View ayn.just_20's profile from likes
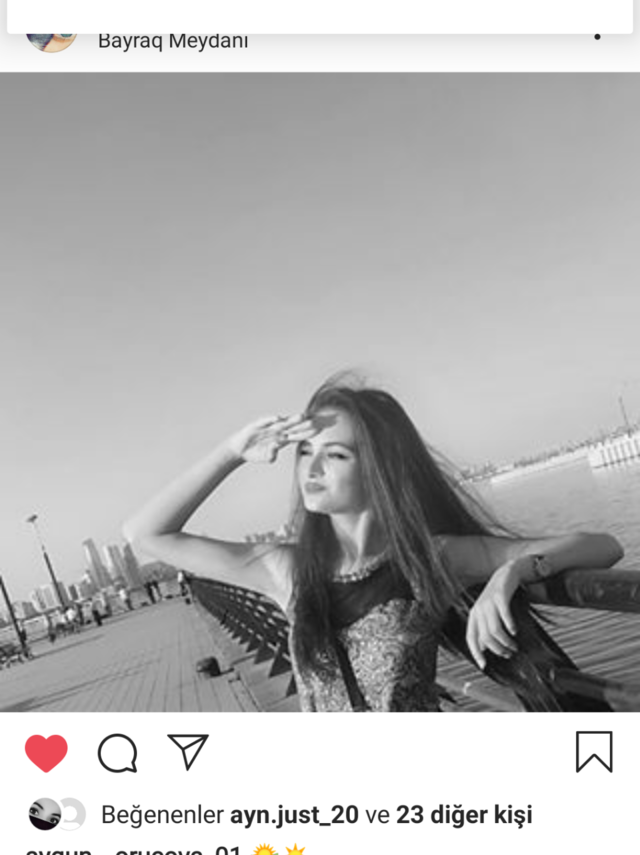The height and width of the screenshot is (855, 640). (x=294, y=815)
